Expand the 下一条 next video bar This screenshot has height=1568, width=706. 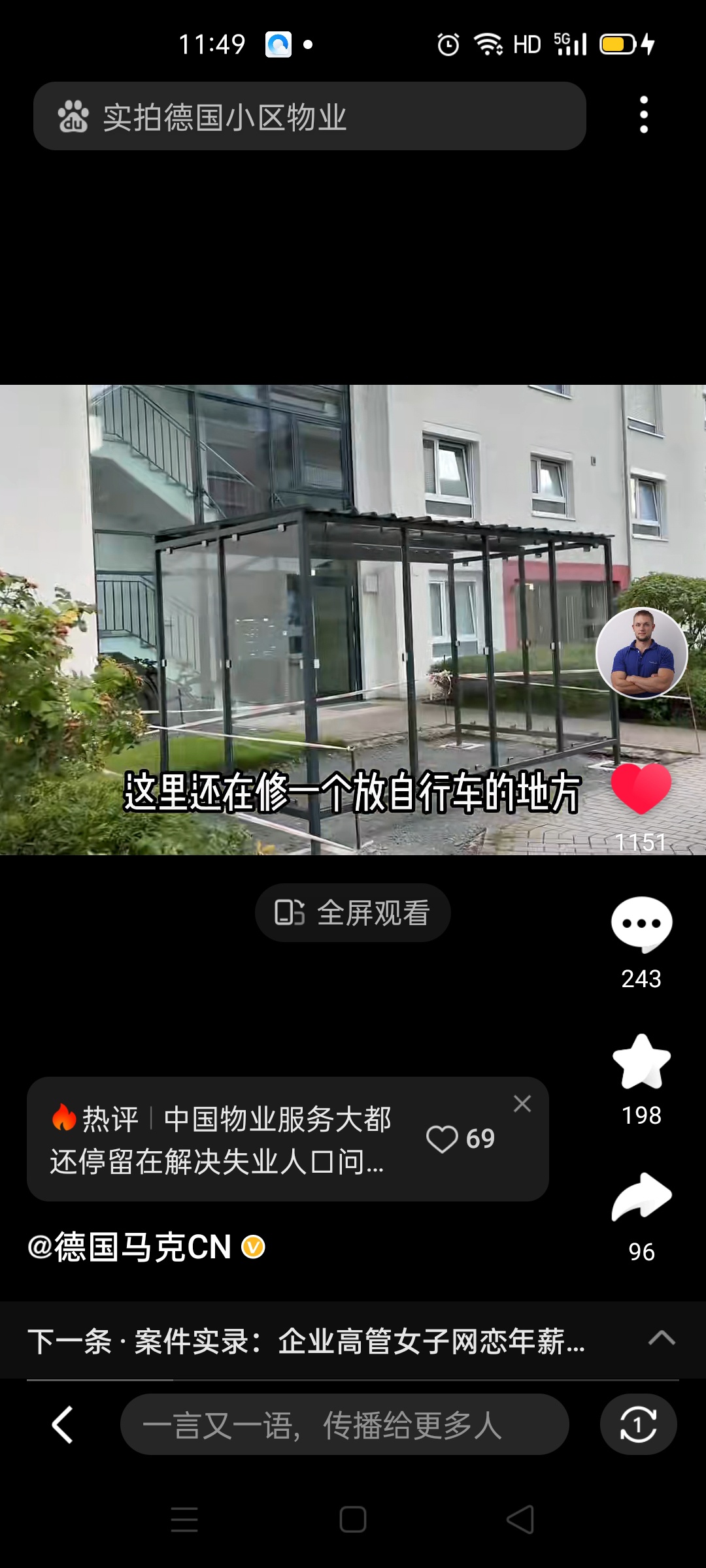pyautogui.click(x=661, y=1339)
